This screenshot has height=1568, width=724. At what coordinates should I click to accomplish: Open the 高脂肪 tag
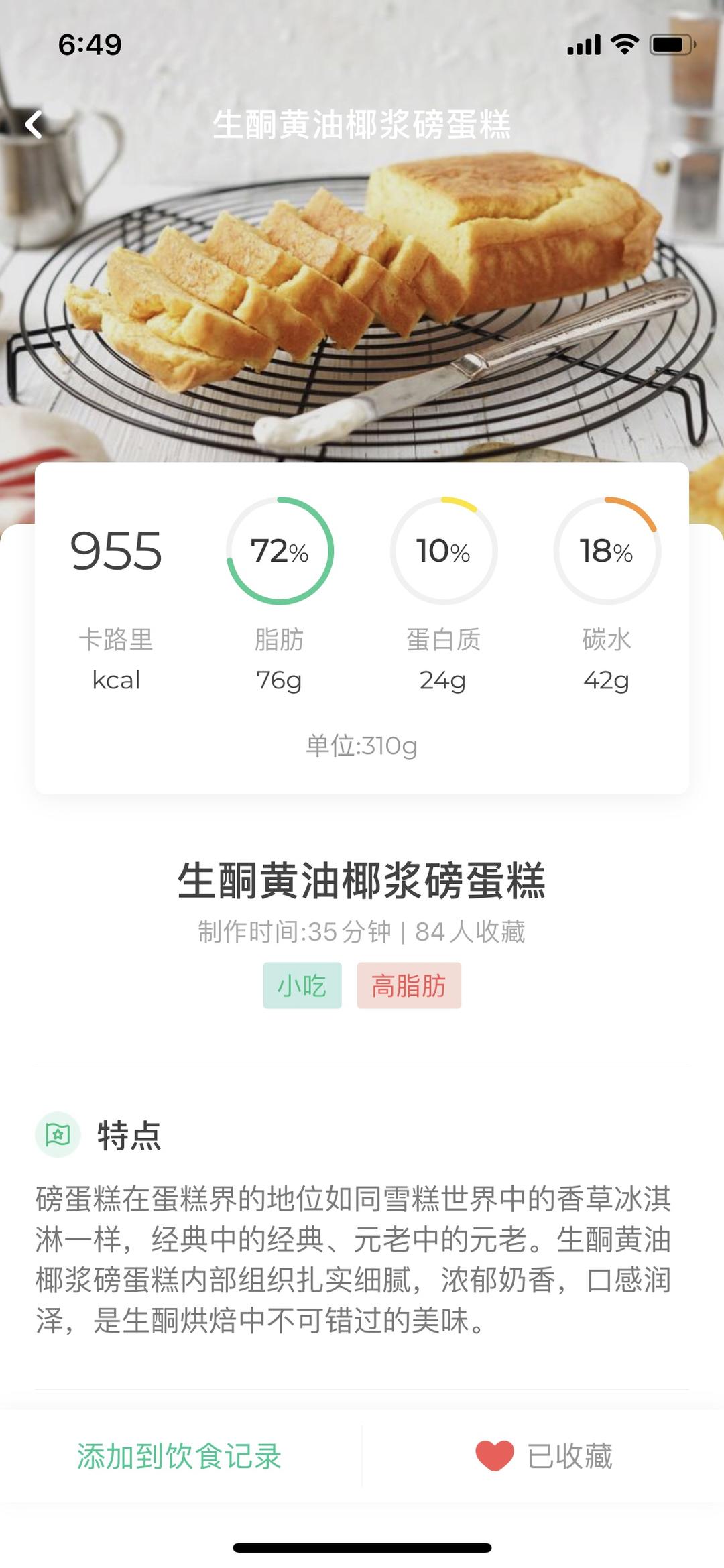pos(408,985)
